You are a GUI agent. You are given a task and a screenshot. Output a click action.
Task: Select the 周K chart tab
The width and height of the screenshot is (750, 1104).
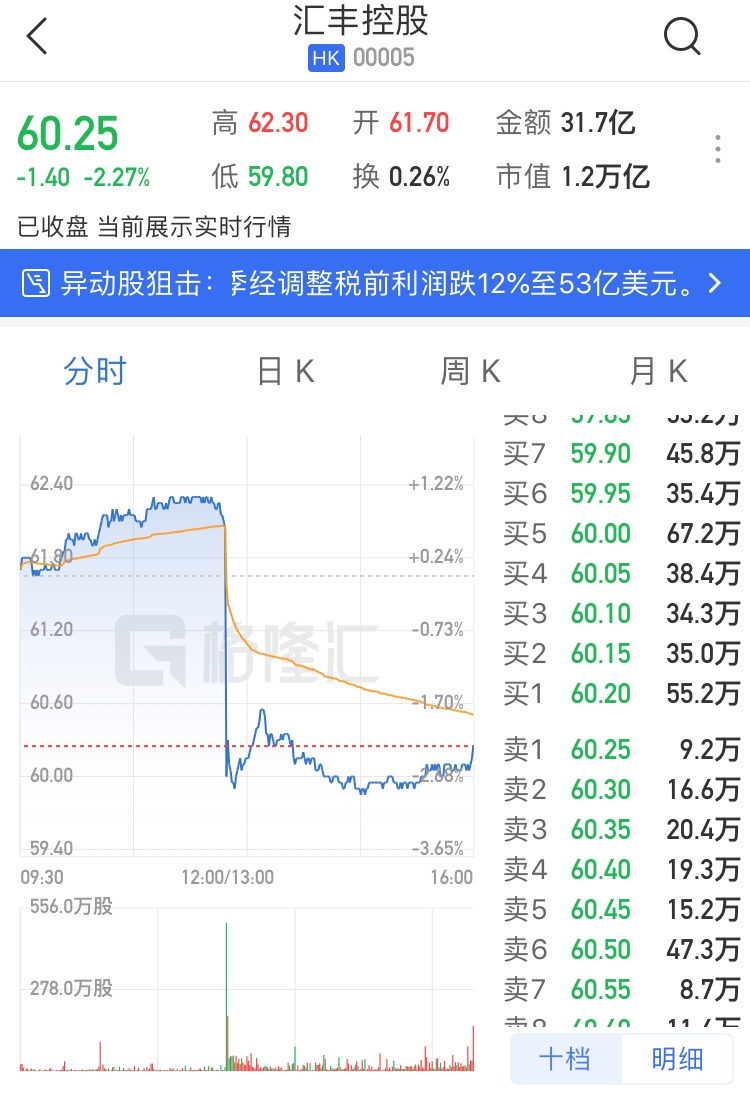[470, 372]
